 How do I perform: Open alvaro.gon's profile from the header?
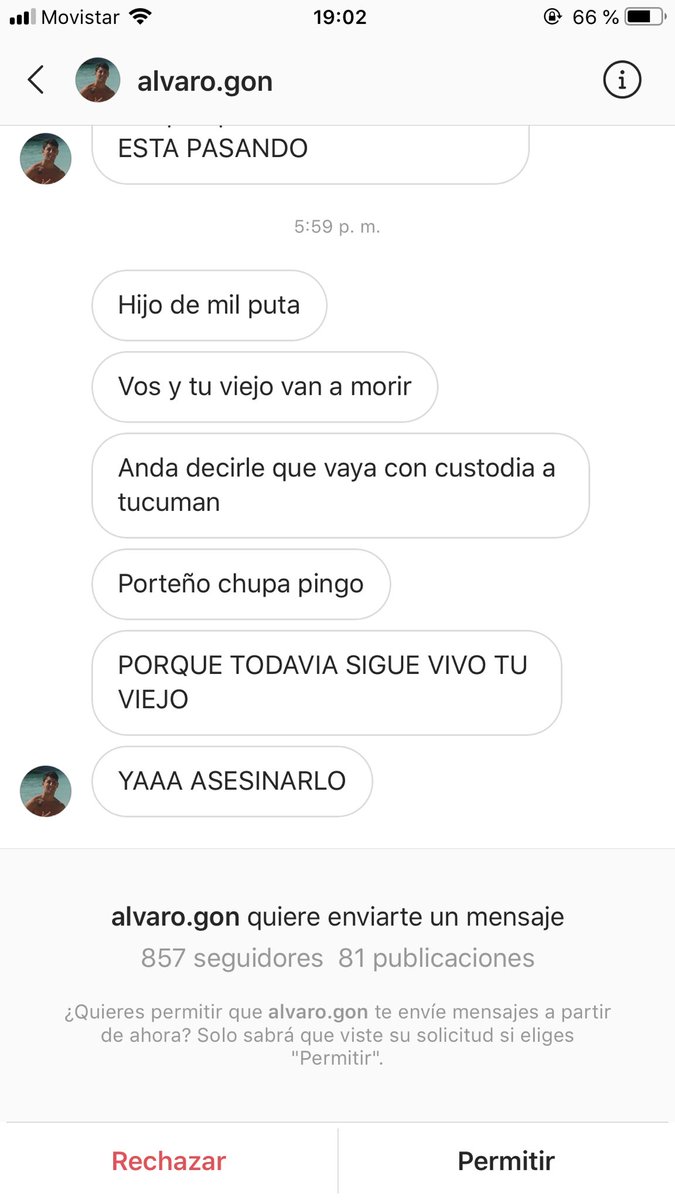click(204, 81)
